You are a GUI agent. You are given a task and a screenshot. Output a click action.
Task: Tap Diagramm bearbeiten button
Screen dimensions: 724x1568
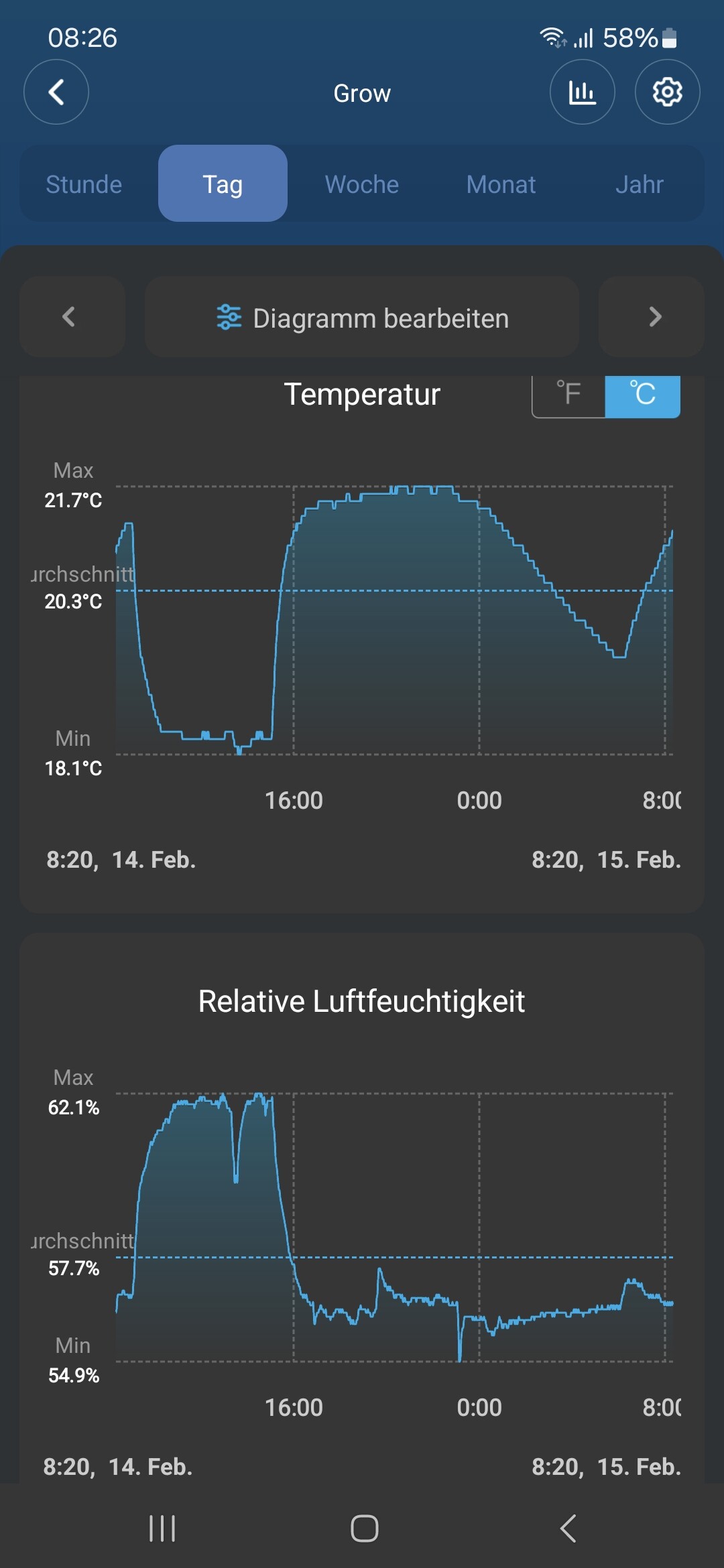point(362,317)
